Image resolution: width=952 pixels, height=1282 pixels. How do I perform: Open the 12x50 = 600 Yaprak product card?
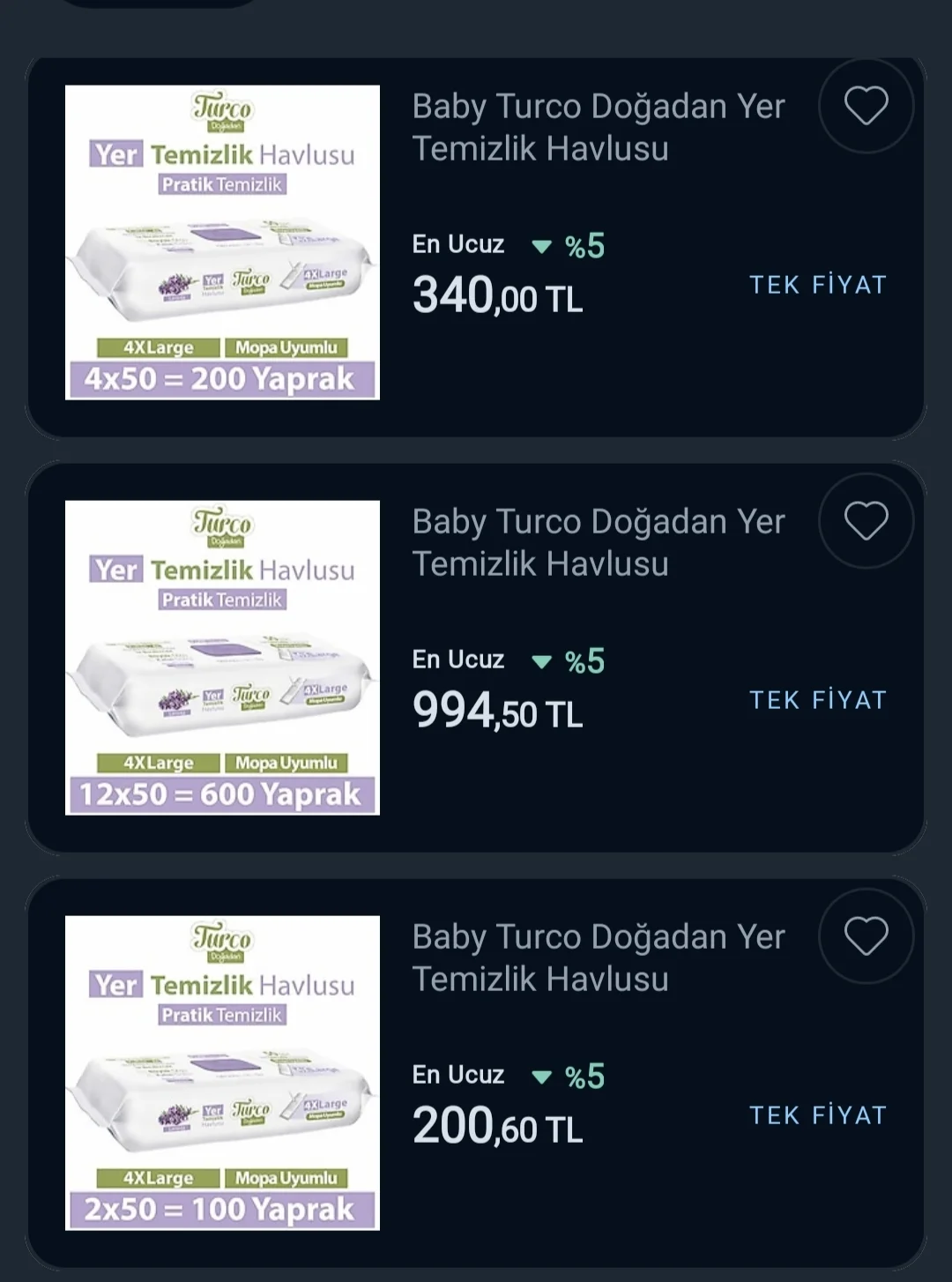(x=222, y=658)
